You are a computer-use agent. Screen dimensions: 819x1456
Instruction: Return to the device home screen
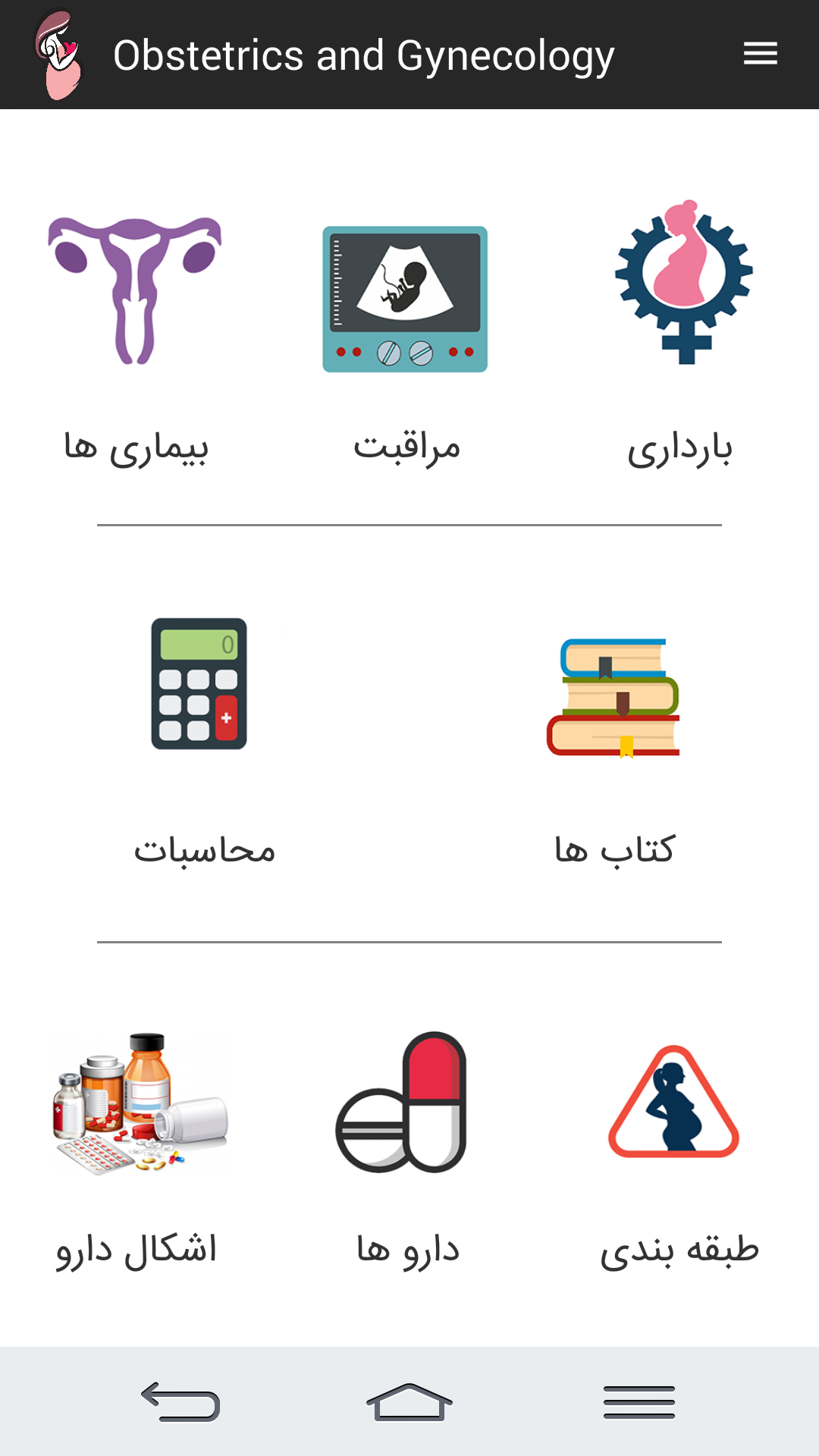(x=409, y=1401)
